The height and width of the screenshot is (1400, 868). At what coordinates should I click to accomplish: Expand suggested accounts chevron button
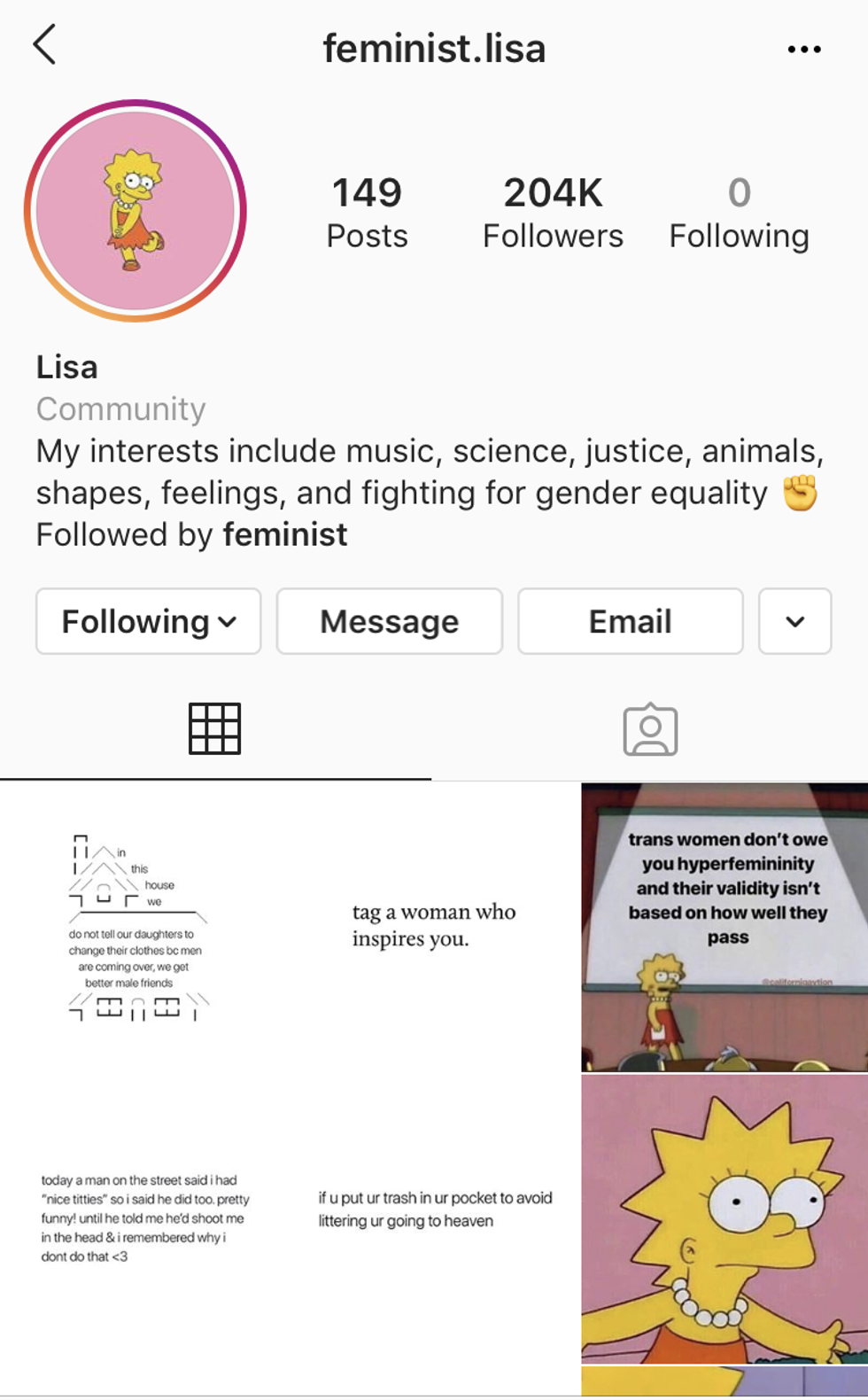tap(794, 621)
